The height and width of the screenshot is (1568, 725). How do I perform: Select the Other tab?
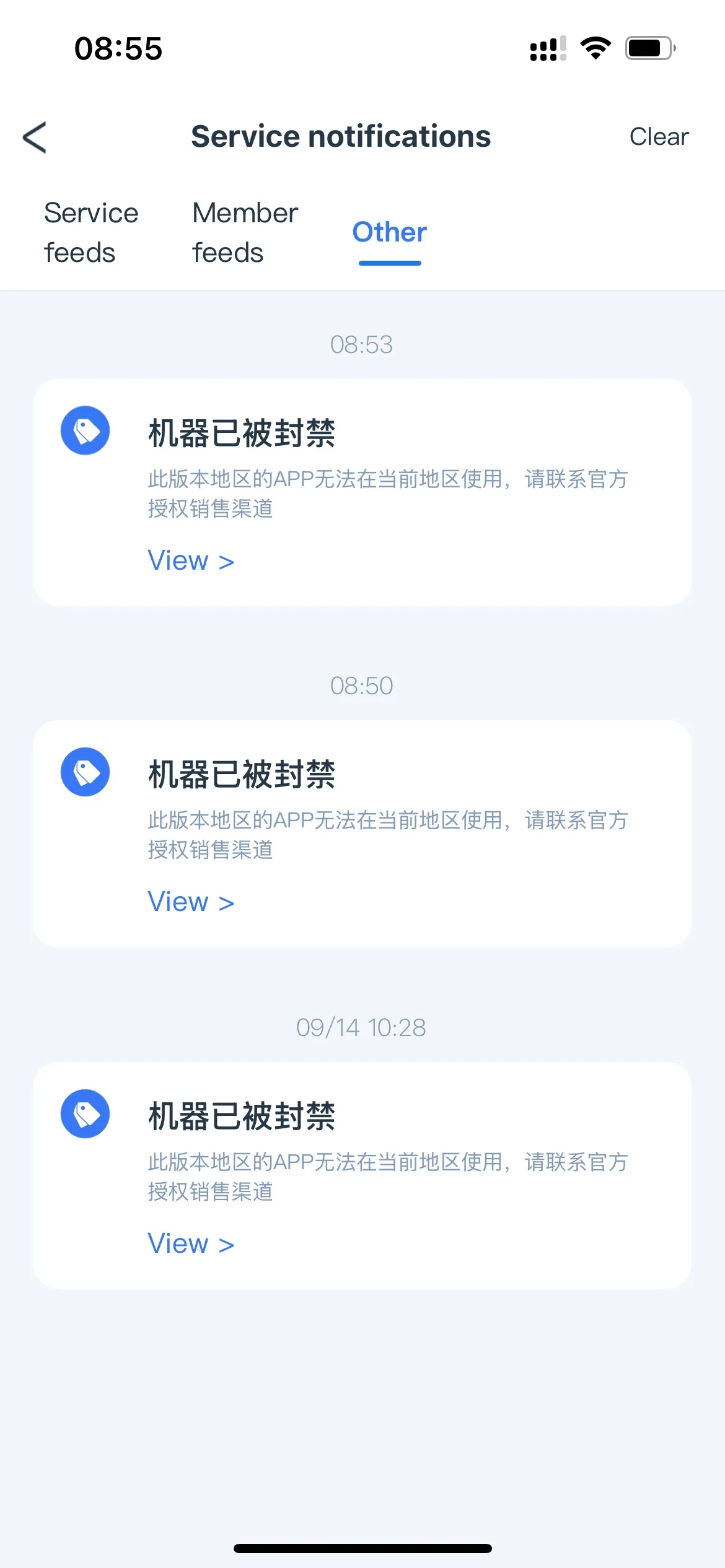tap(389, 233)
